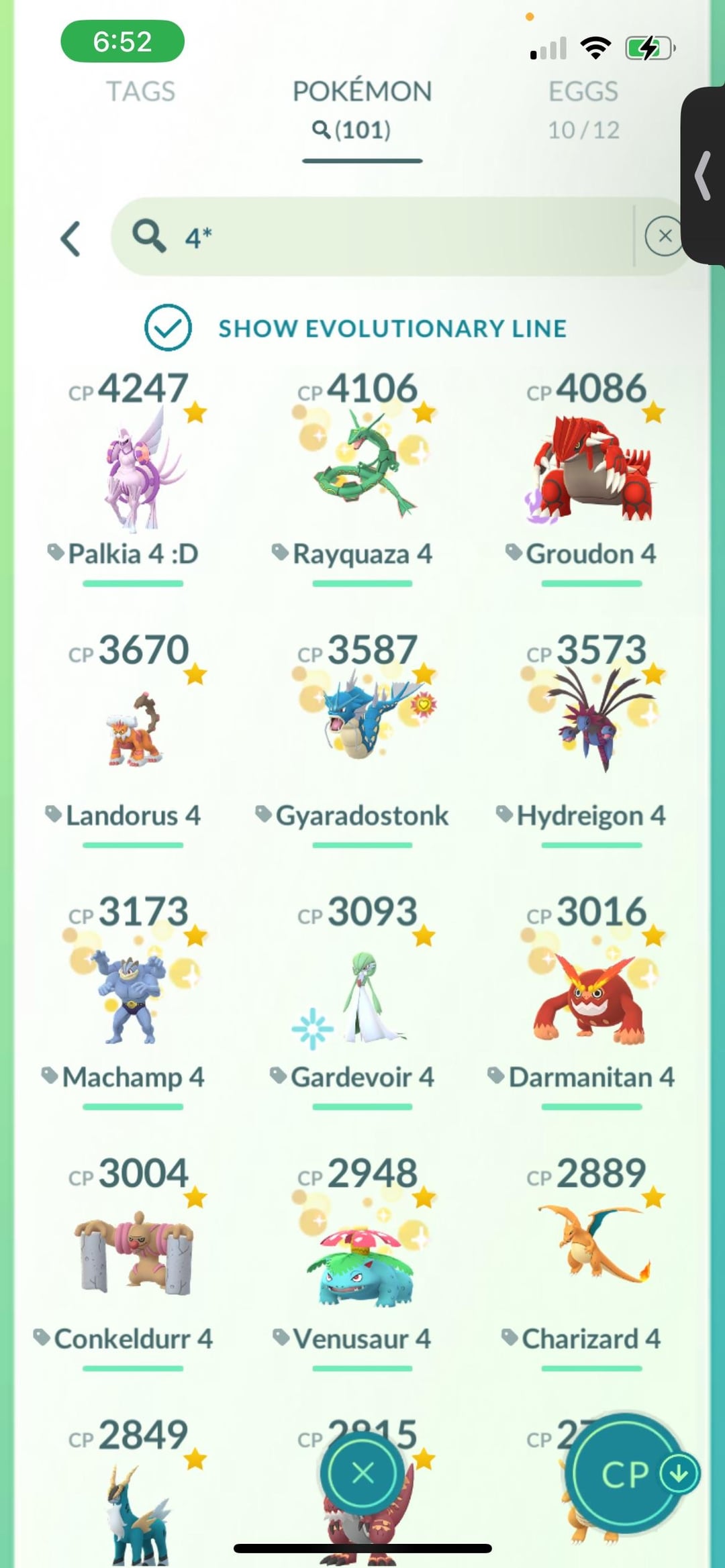
Task: Toggle Show Evolutionary Line checkbox
Action: 168,327
